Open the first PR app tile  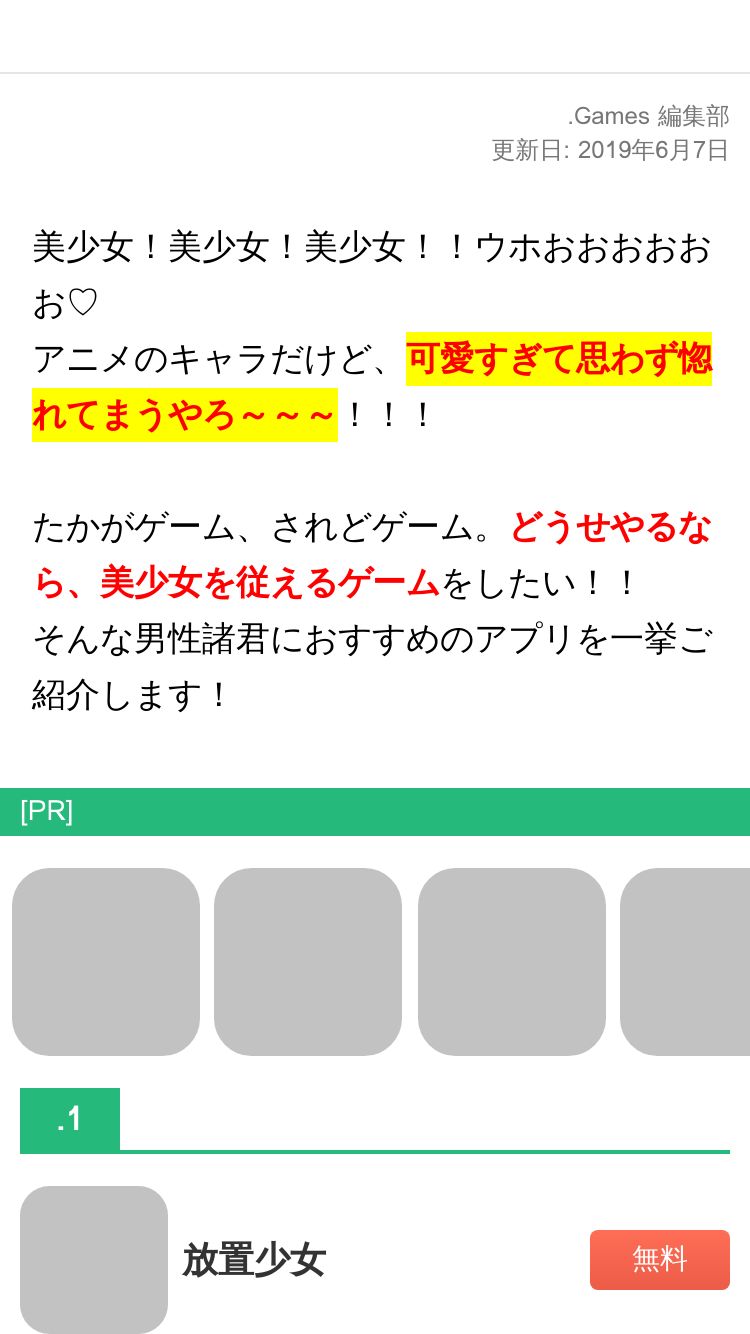coord(106,962)
